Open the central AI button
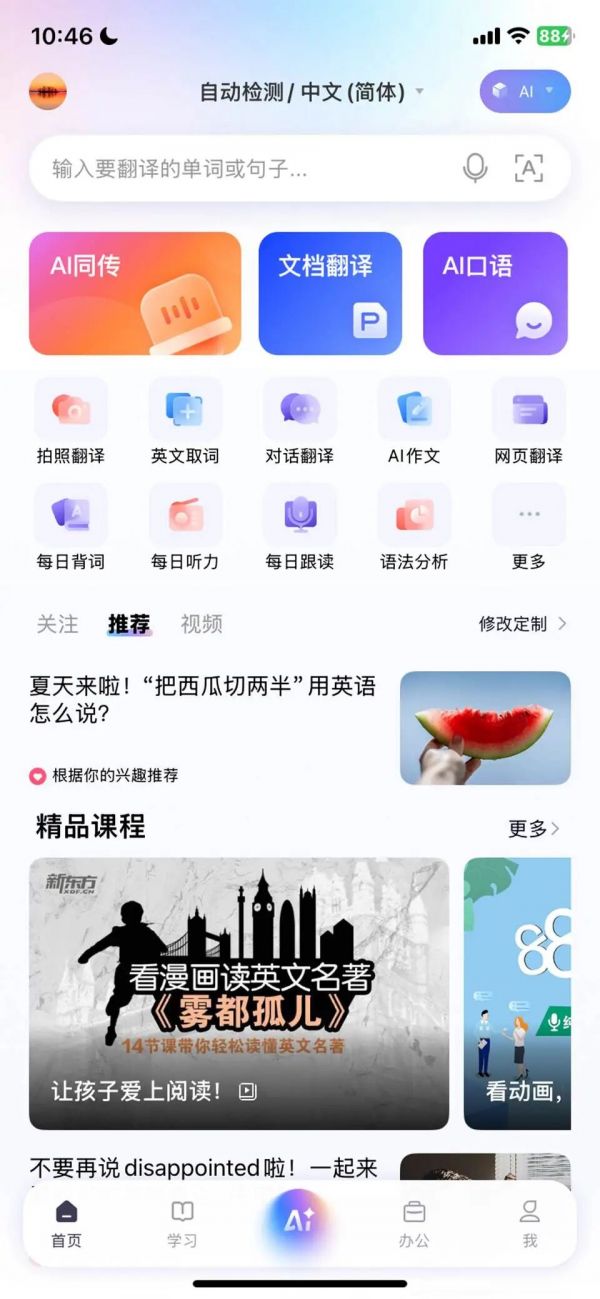The width and height of the screenshot is (600, 1299). click(299, 1222)
